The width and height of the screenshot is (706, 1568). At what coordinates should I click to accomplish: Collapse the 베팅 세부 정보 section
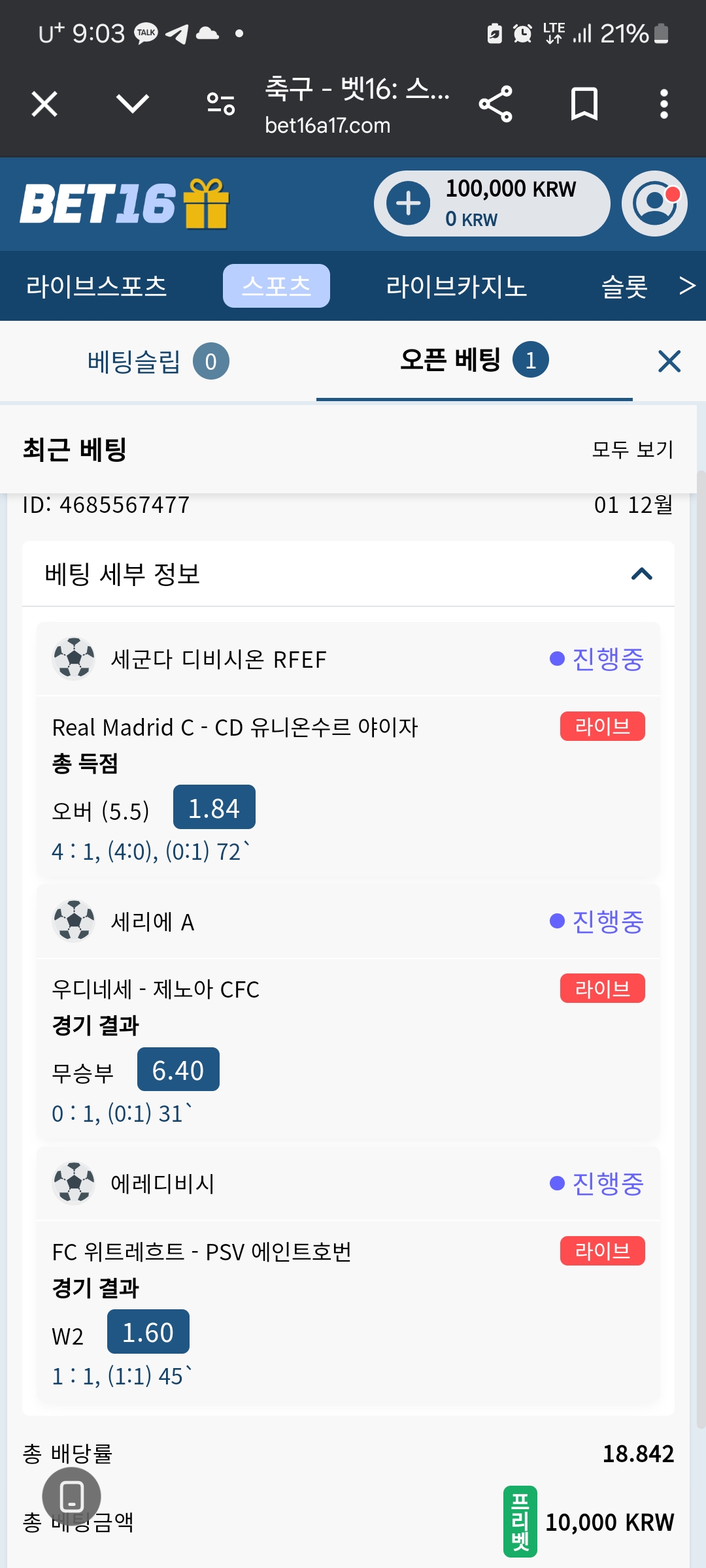point(642,574)
